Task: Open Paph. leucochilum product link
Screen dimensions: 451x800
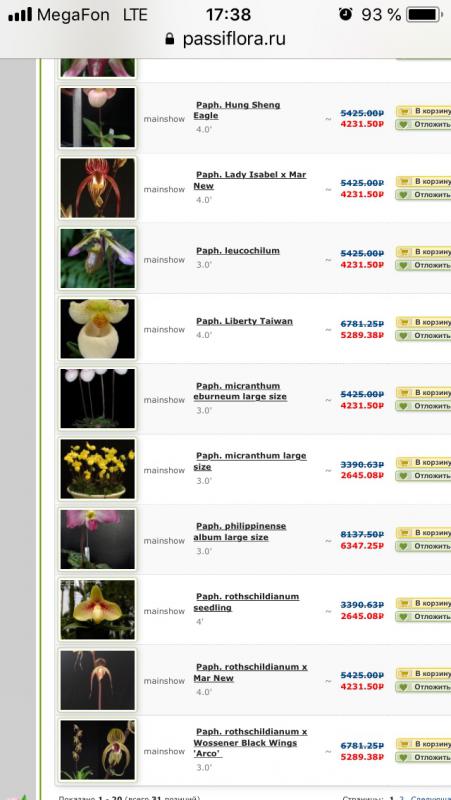Action: (237, 251)
